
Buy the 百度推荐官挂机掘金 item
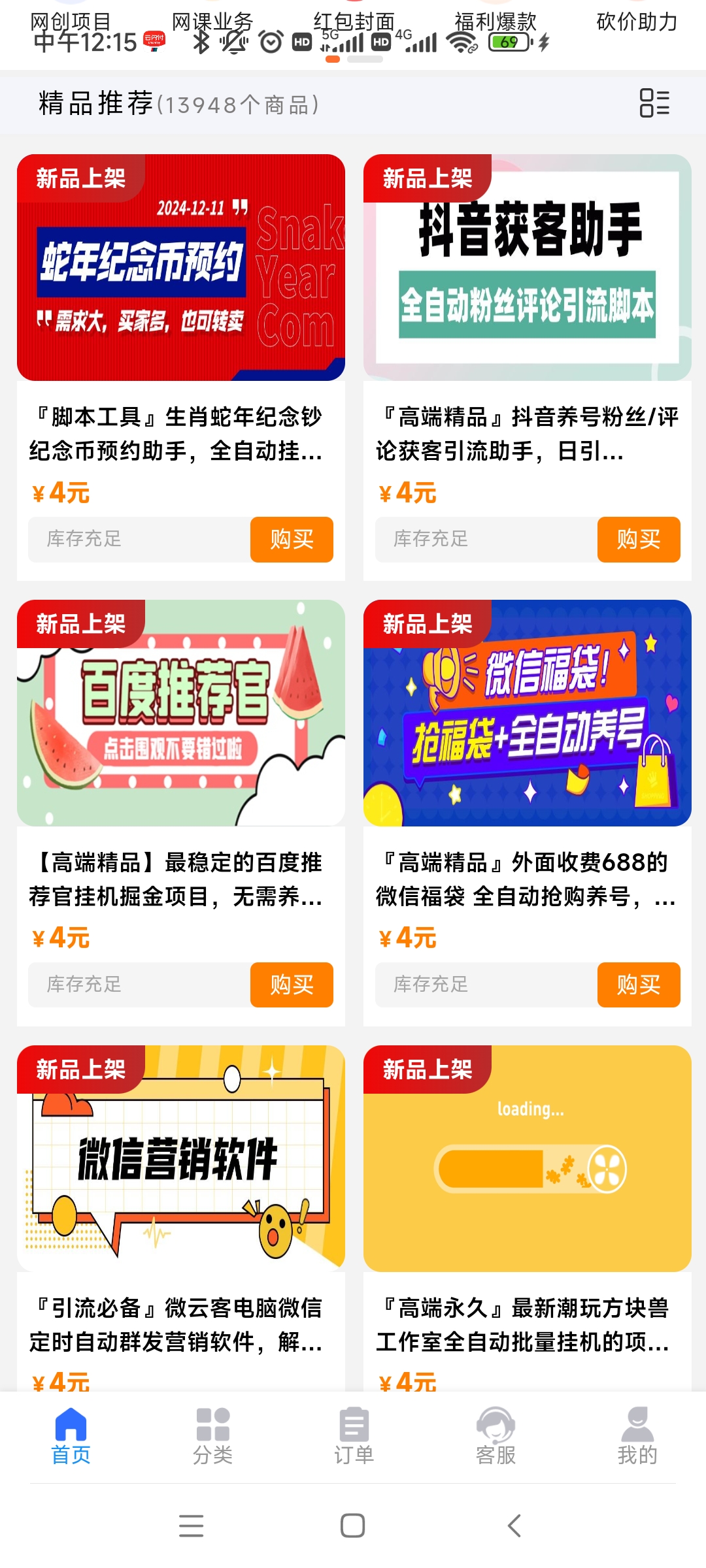pos(292,985)
